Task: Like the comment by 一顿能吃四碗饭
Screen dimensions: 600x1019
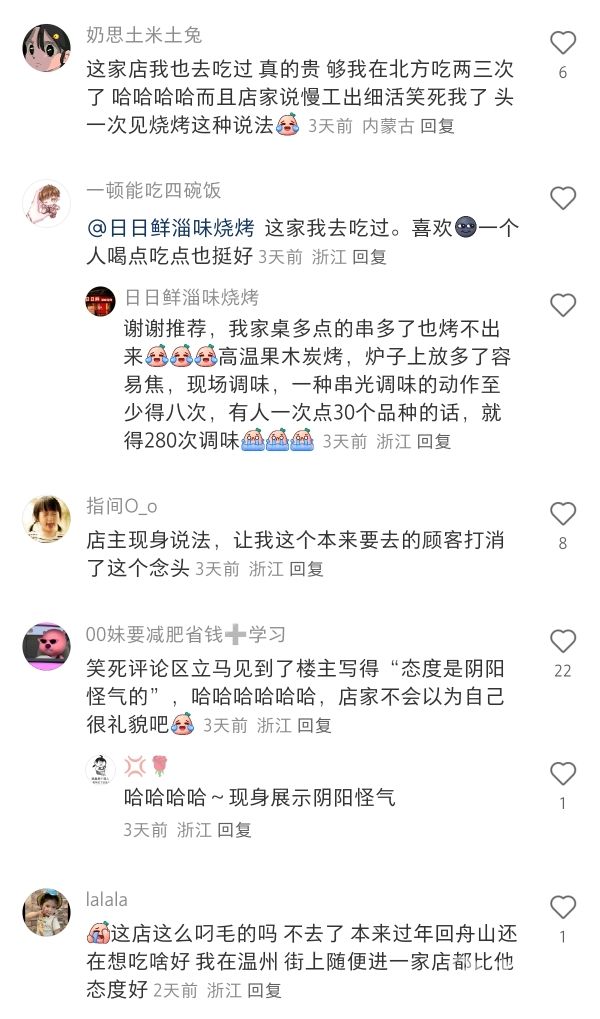Action: tap(563, 198)
